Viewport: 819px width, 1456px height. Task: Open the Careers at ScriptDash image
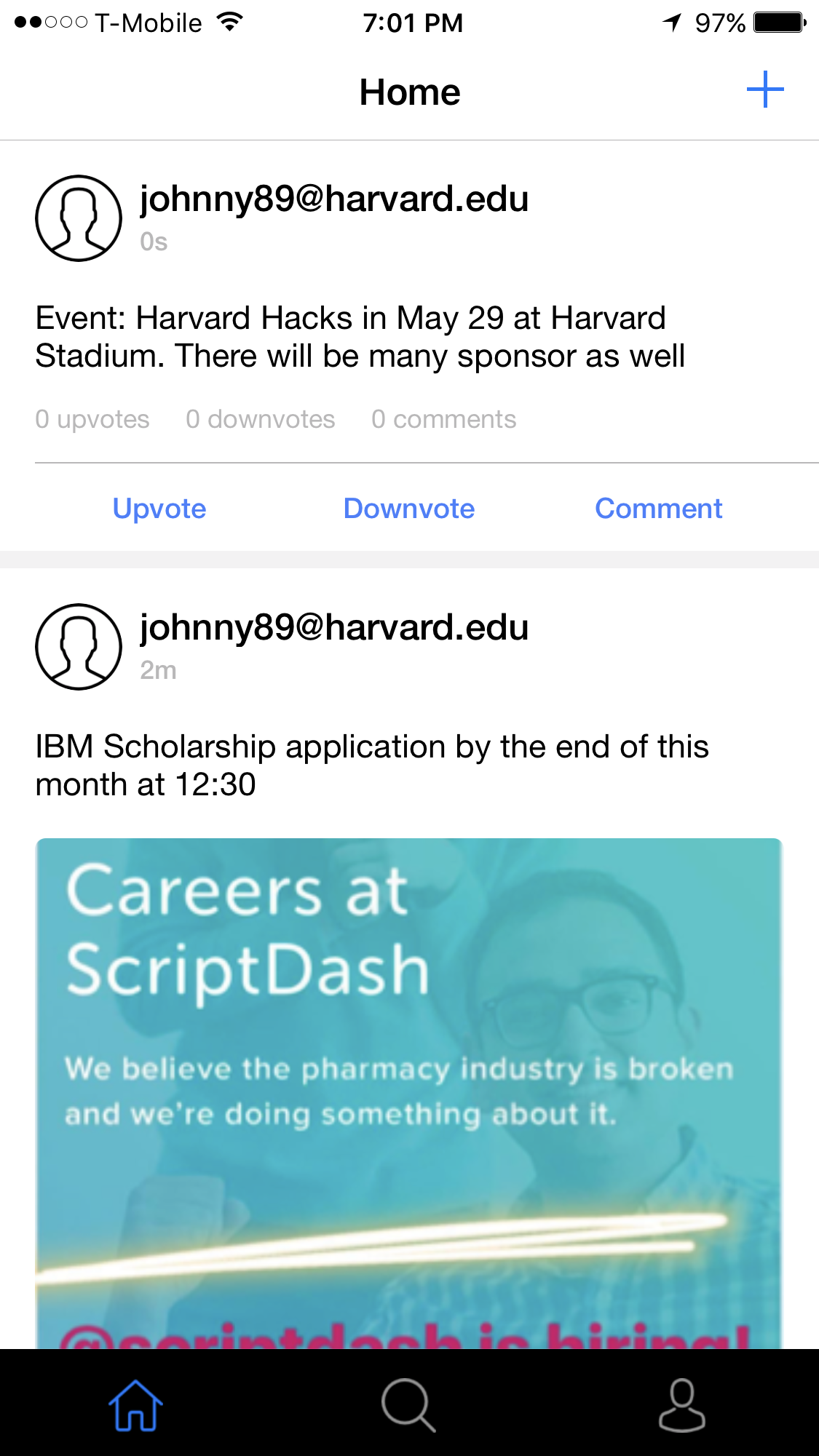(409, 1094)
